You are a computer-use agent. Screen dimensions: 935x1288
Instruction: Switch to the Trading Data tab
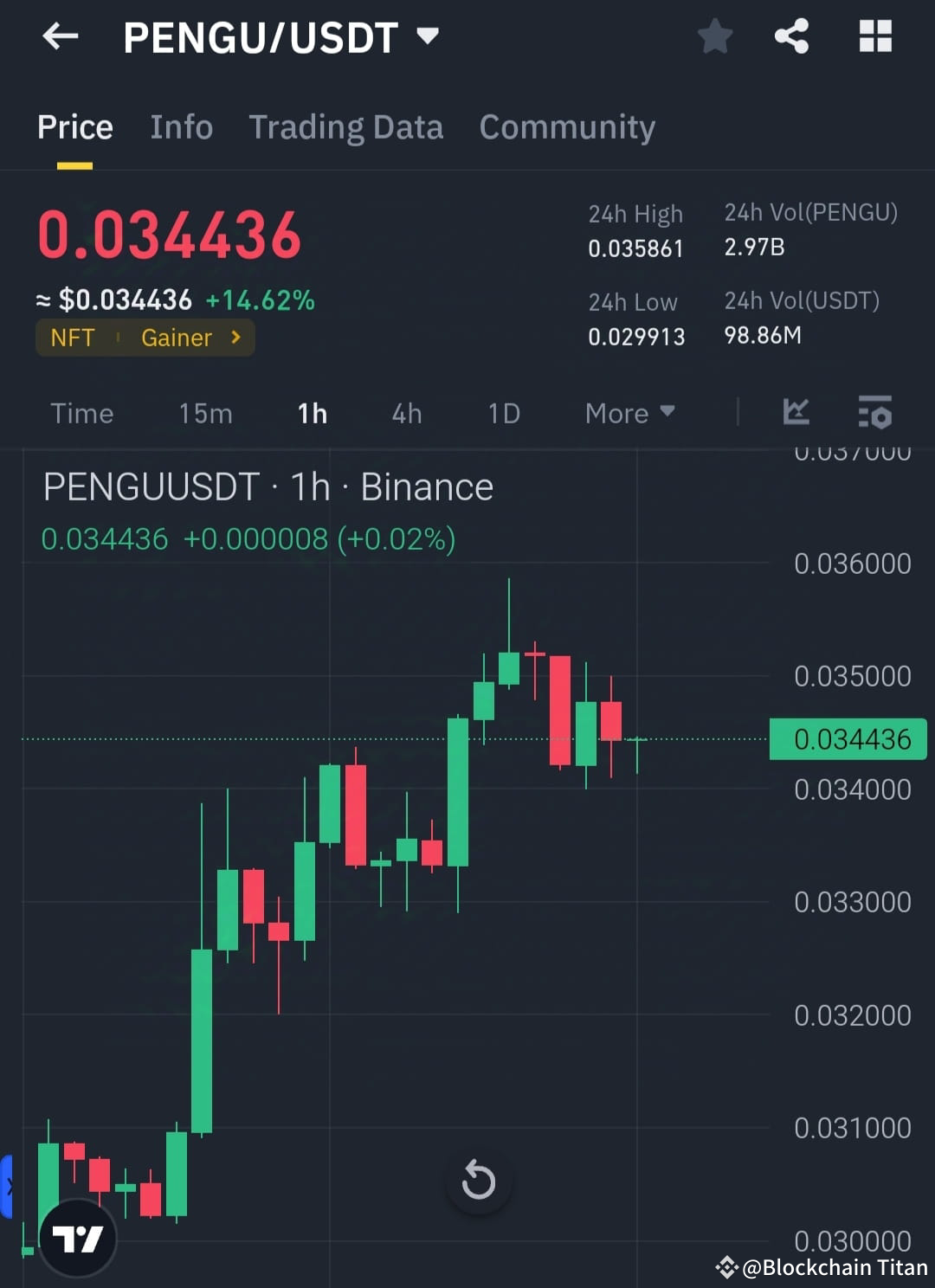[x=346, y=126]
